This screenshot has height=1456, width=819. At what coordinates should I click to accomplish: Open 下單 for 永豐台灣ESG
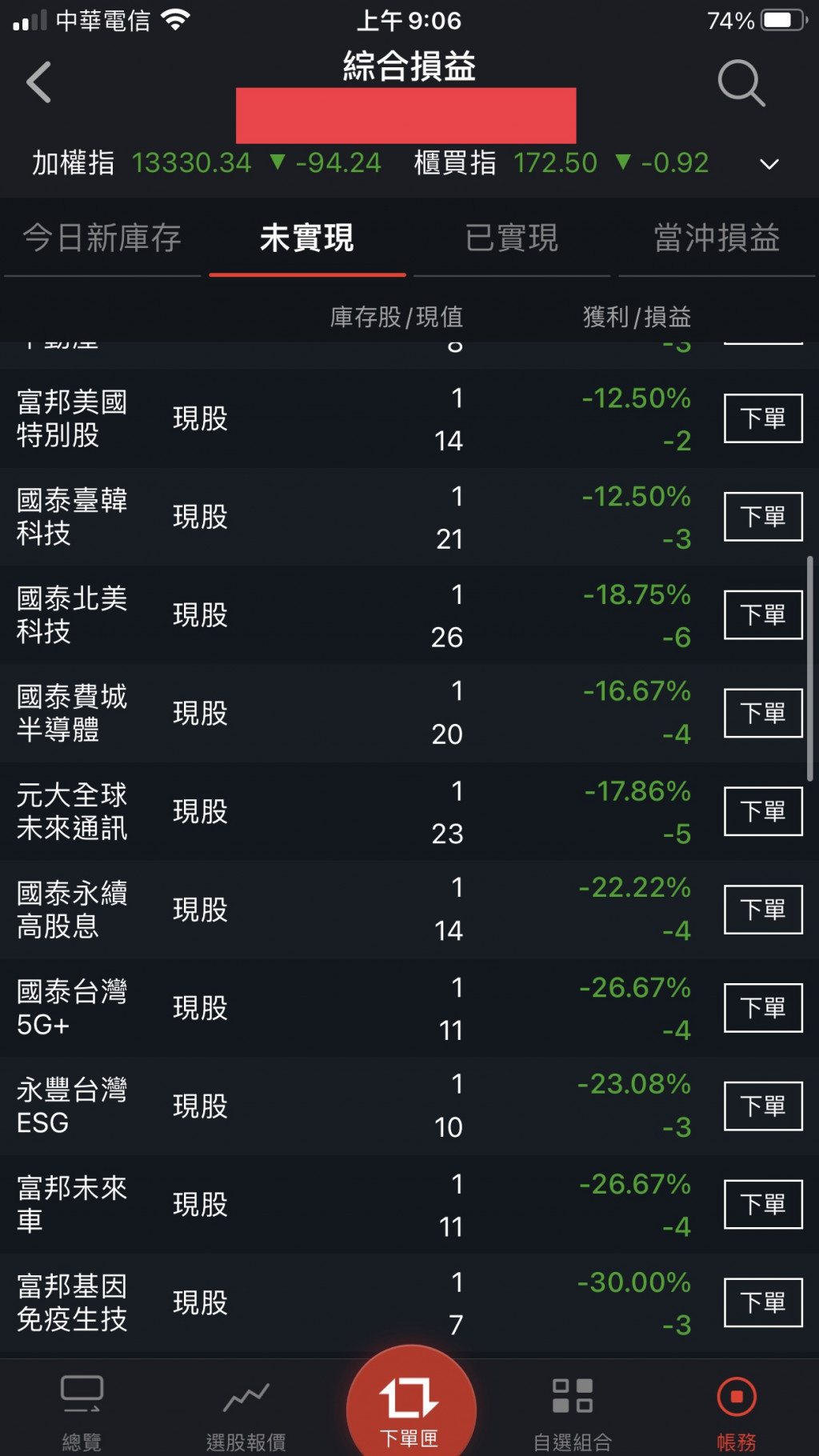click(x=763, y=1106)
